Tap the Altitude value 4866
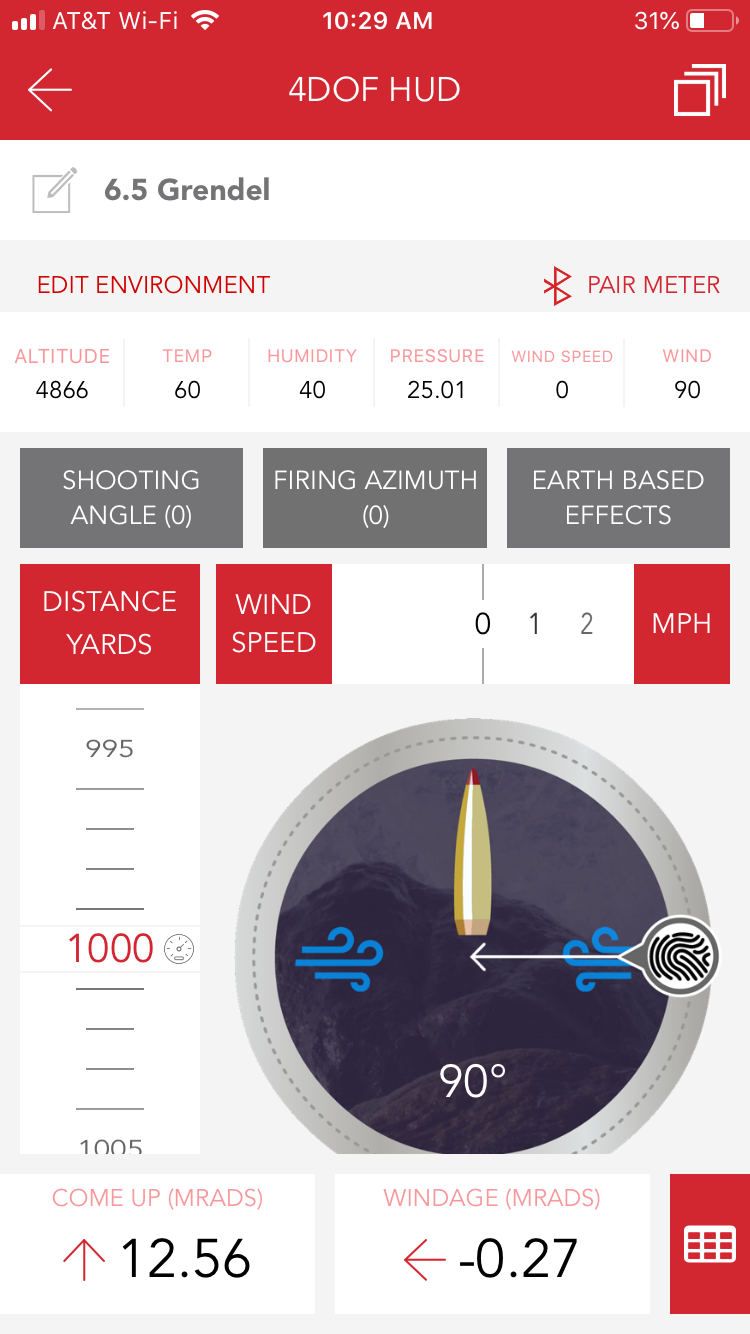Image resolution: width=750 pixels, height=1334 pixels. click(62, 390)
